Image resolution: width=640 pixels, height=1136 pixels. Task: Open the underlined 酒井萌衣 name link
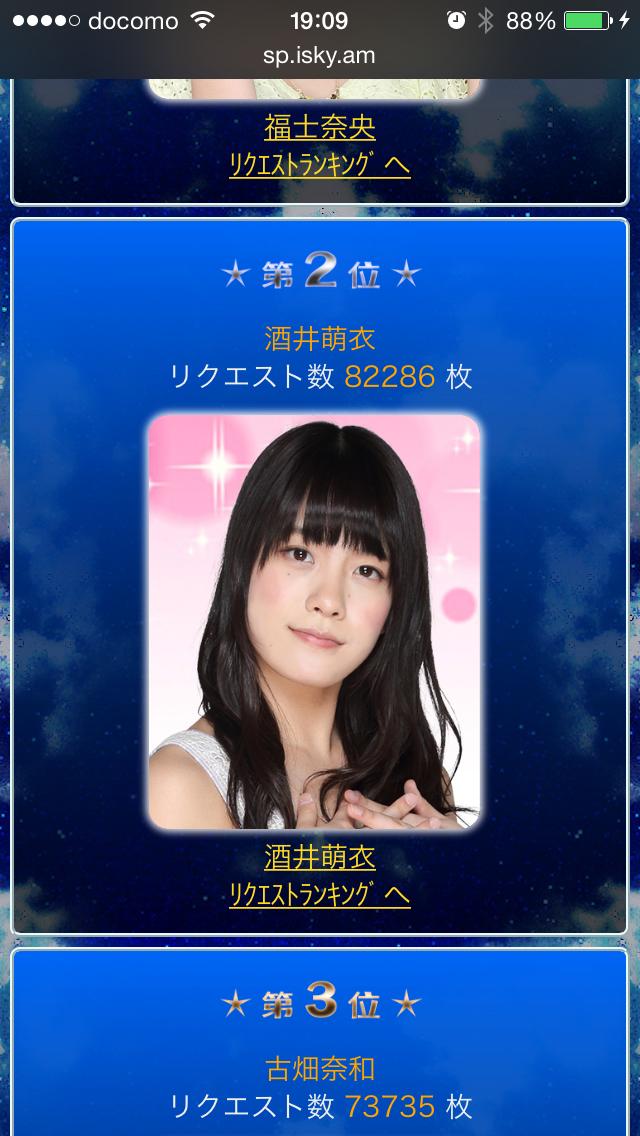[320, 858]
